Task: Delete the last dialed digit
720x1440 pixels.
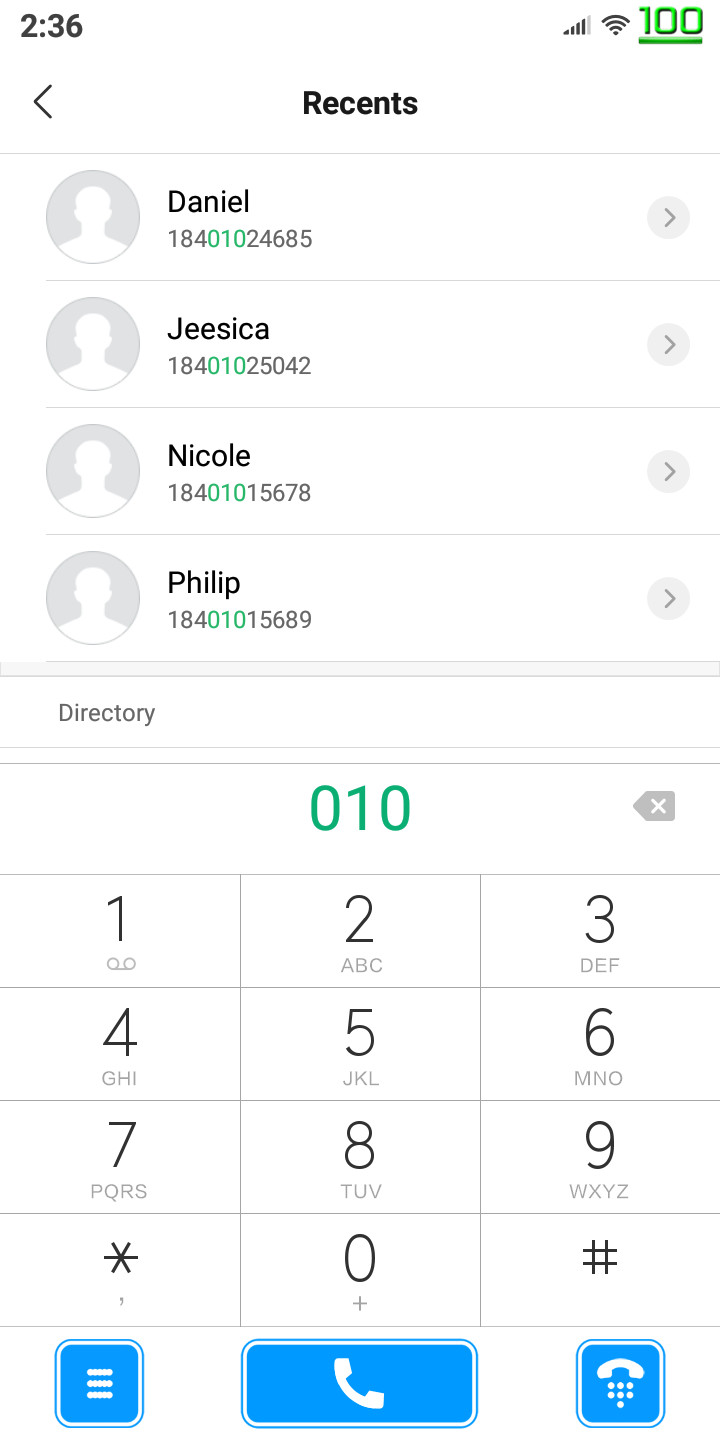Action: pos(655,806)
